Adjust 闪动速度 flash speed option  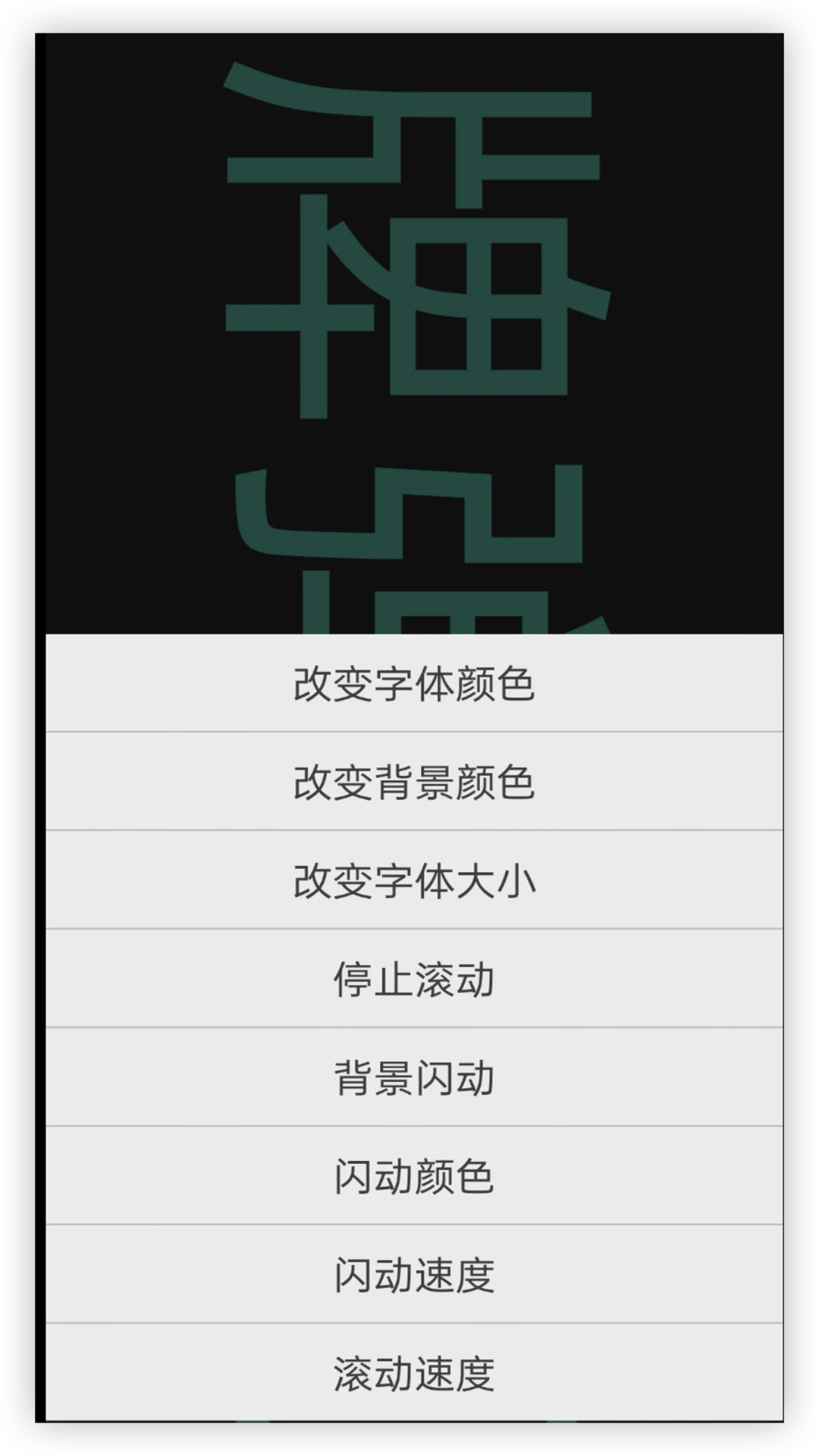coord(414,1275)
